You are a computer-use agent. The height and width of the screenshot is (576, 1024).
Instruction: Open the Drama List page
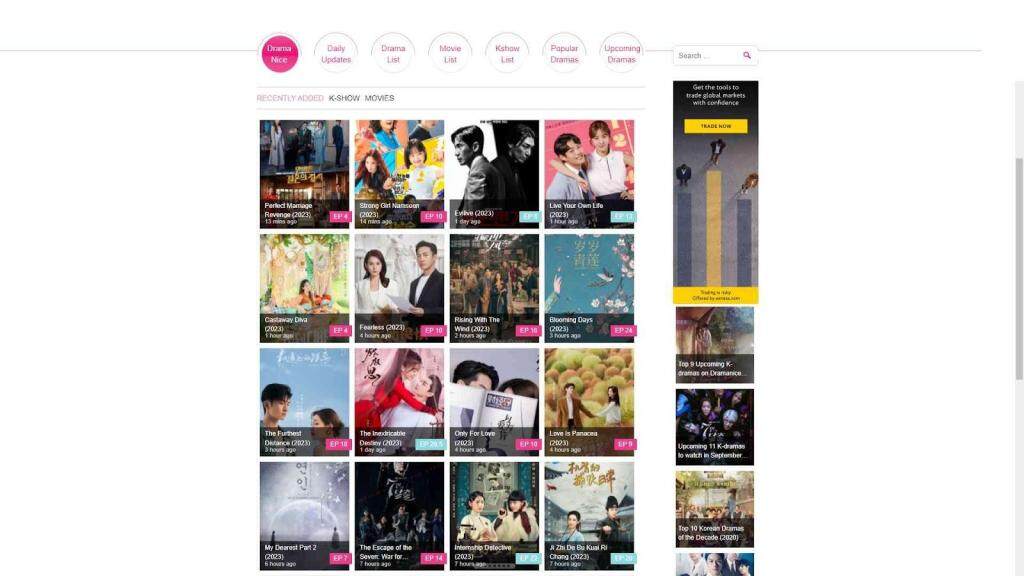pos(393,53)
